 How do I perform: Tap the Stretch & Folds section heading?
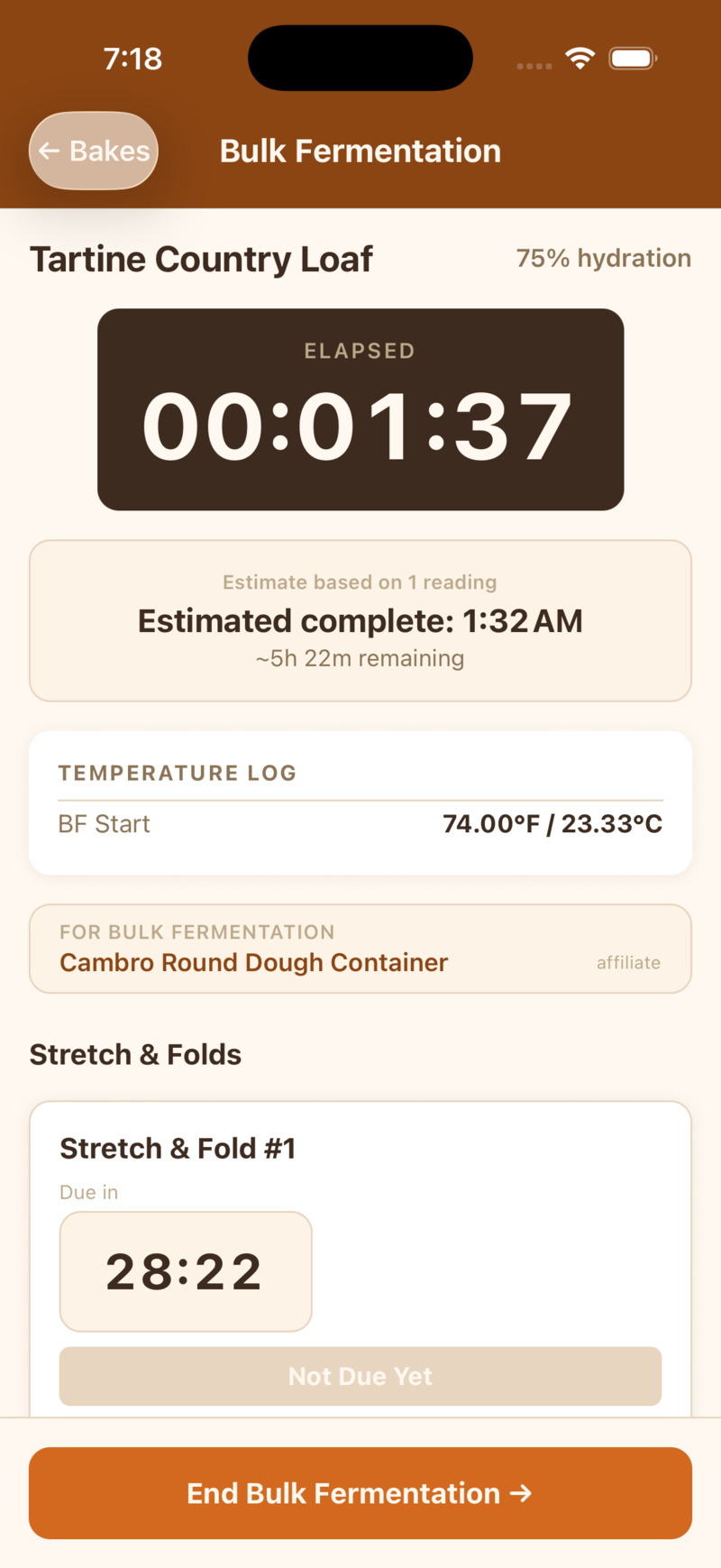point(135,1054)
